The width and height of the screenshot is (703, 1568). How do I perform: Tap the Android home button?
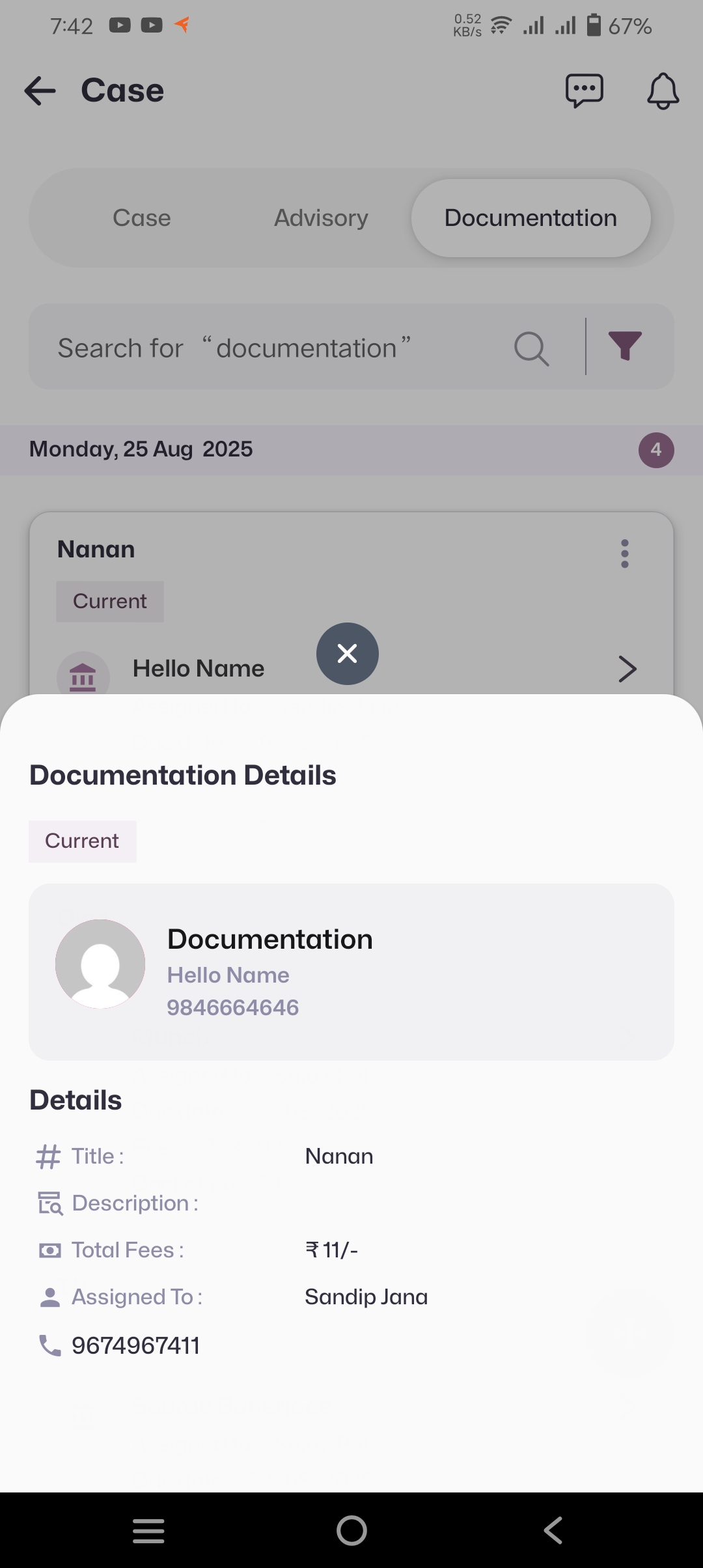pos(351,1530)
